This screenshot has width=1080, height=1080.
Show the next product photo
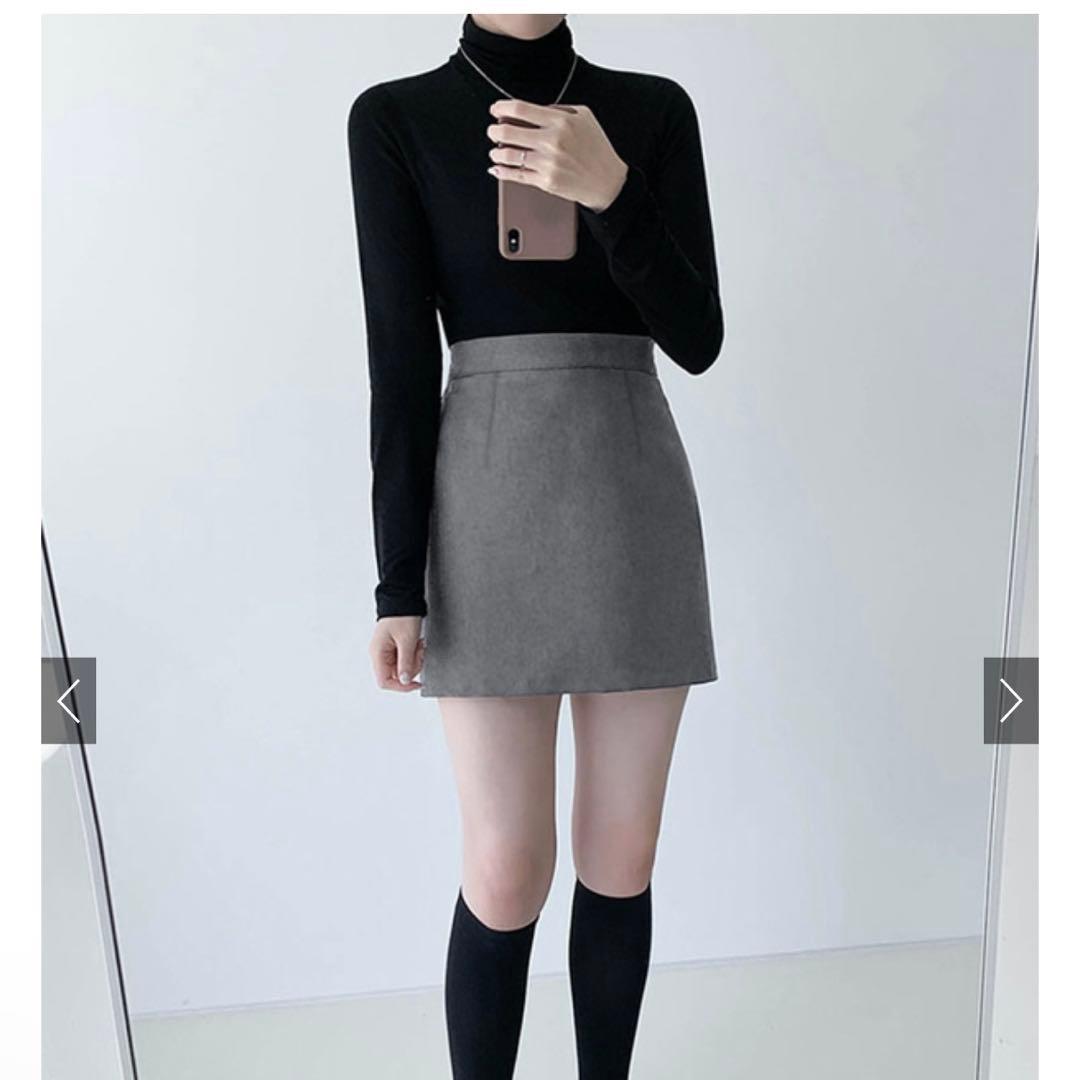pos(1010,700)
